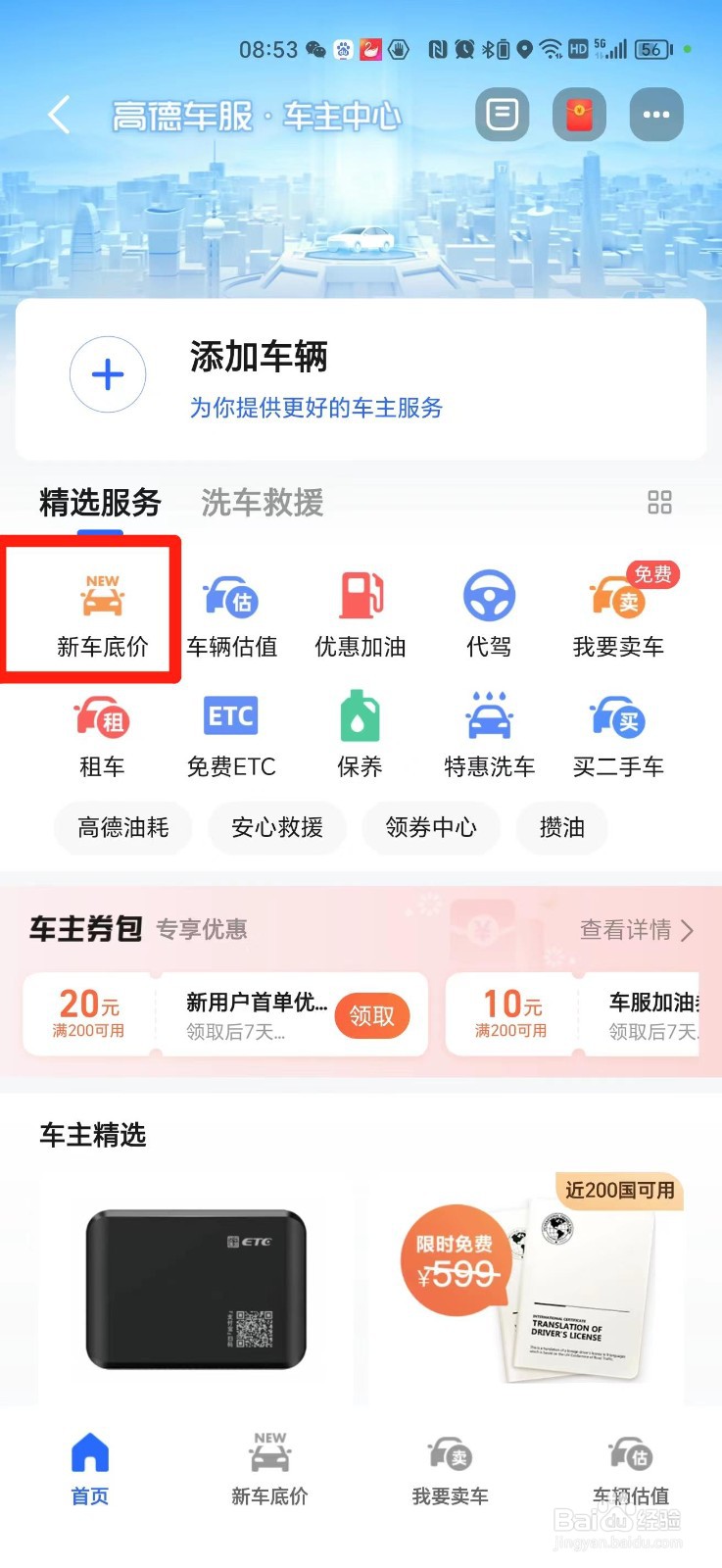Claim the coupon with 领取 button

[374, 1016]
